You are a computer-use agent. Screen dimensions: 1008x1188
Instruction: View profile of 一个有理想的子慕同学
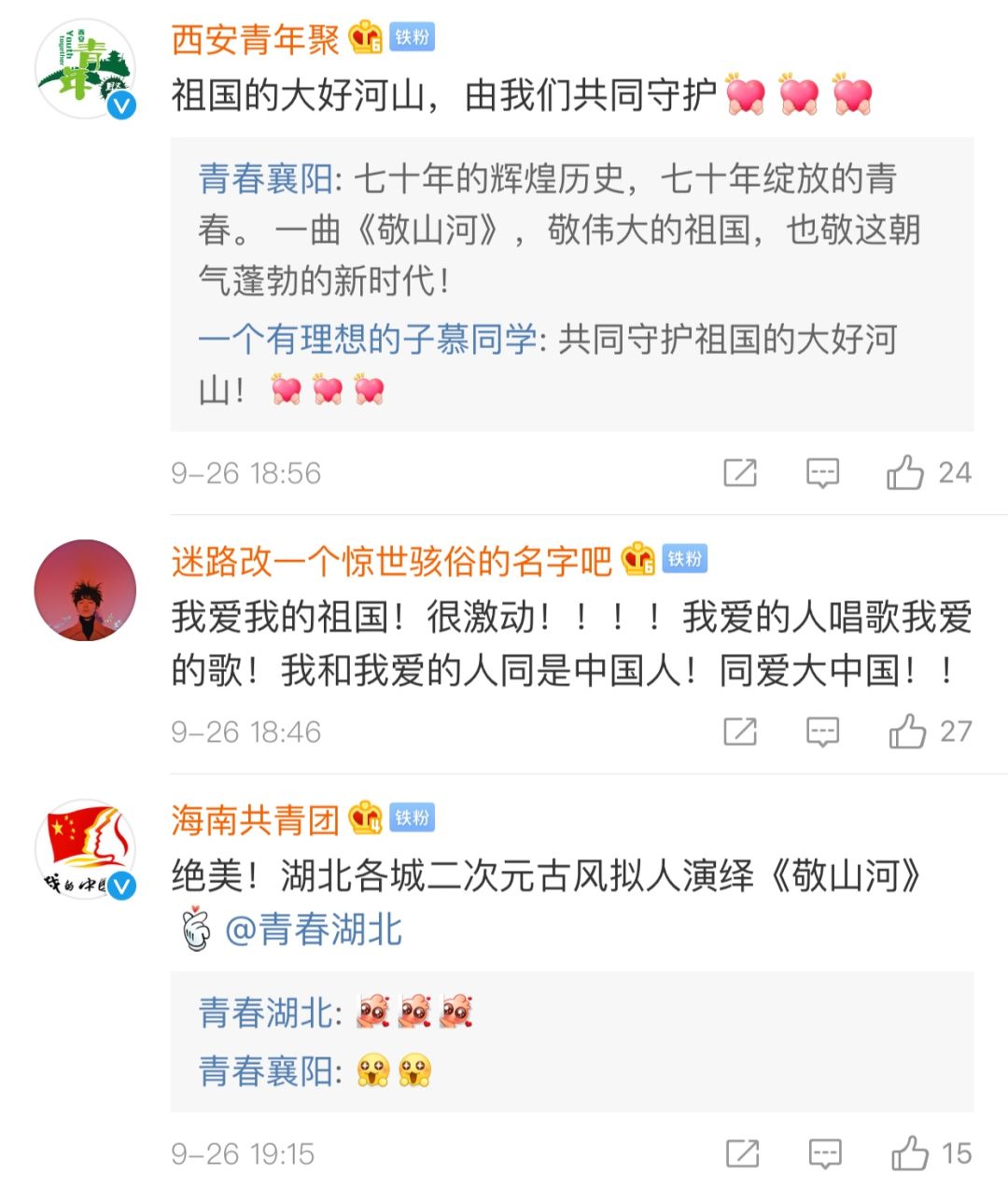(x=368, y=340)
